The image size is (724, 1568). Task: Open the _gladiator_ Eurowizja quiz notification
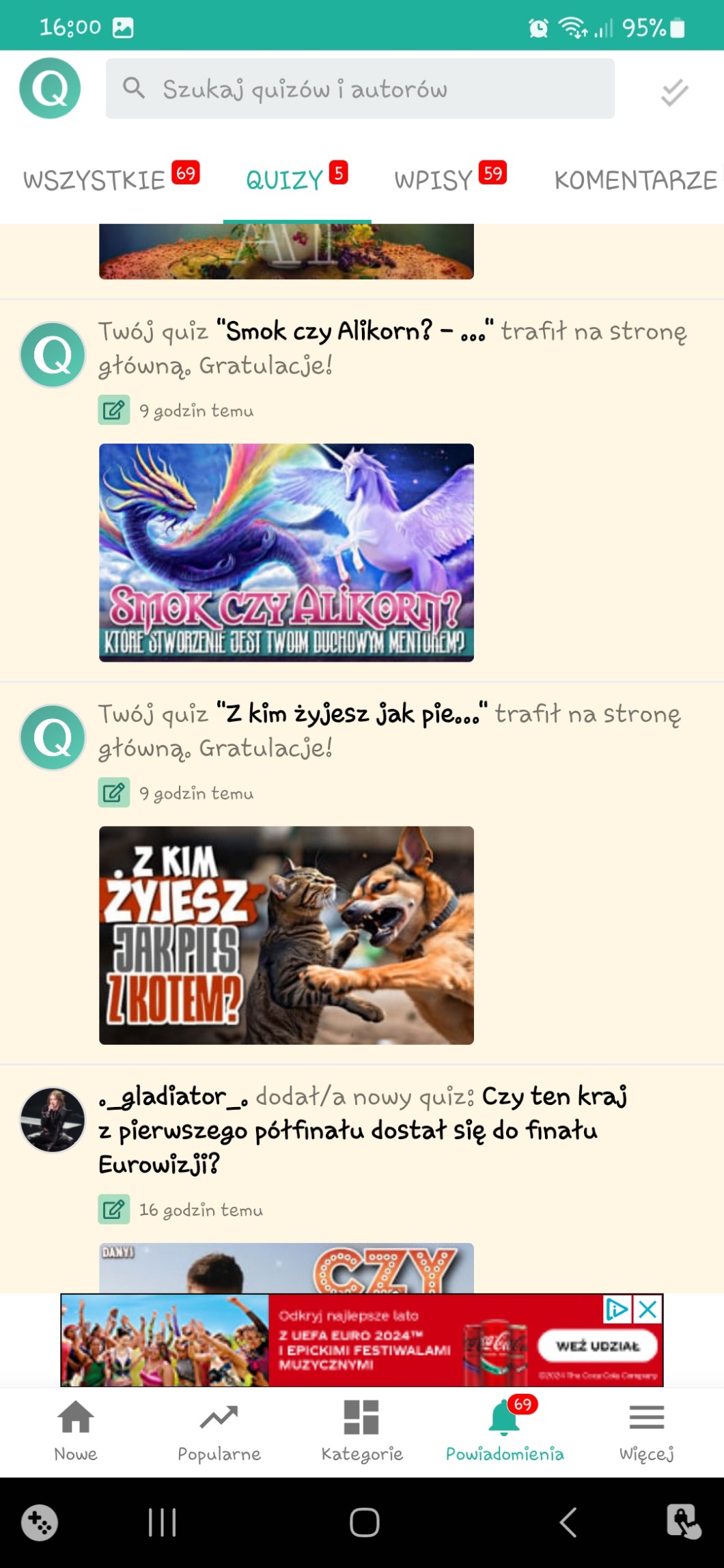362,1130
